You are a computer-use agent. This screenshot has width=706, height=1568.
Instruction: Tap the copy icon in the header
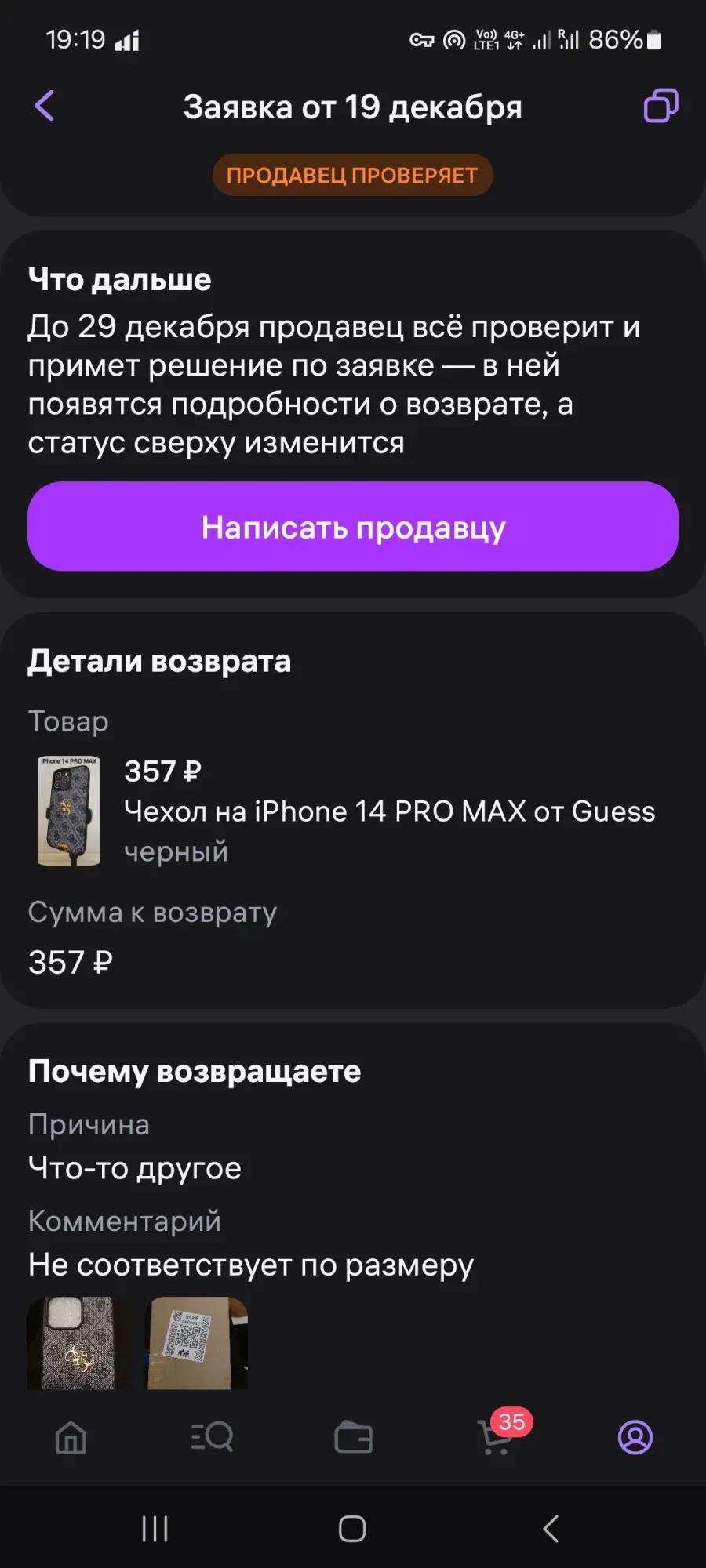click(661, 106)
